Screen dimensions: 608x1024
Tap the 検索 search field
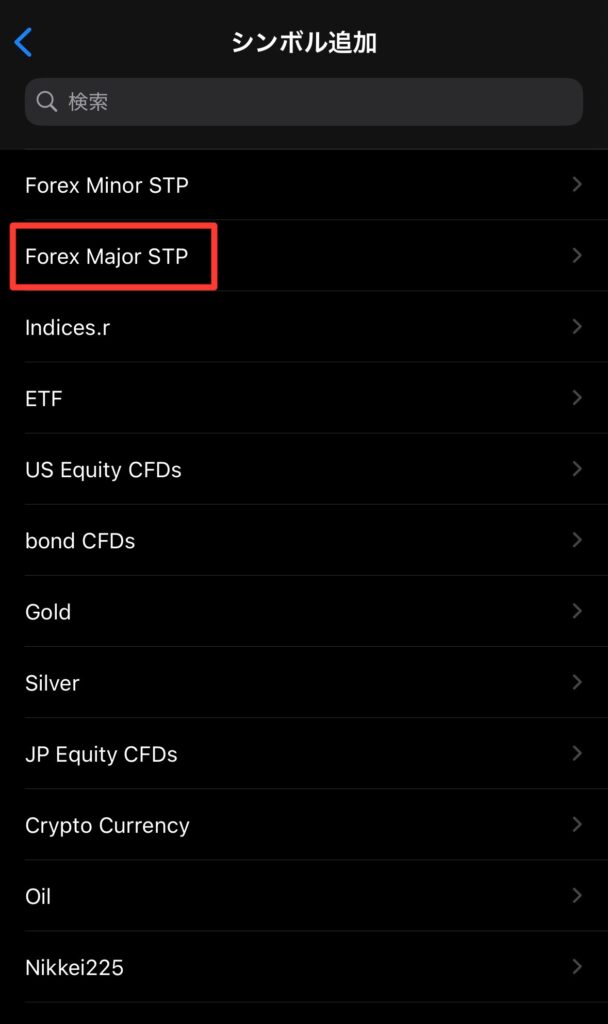[x=304, y=102]
